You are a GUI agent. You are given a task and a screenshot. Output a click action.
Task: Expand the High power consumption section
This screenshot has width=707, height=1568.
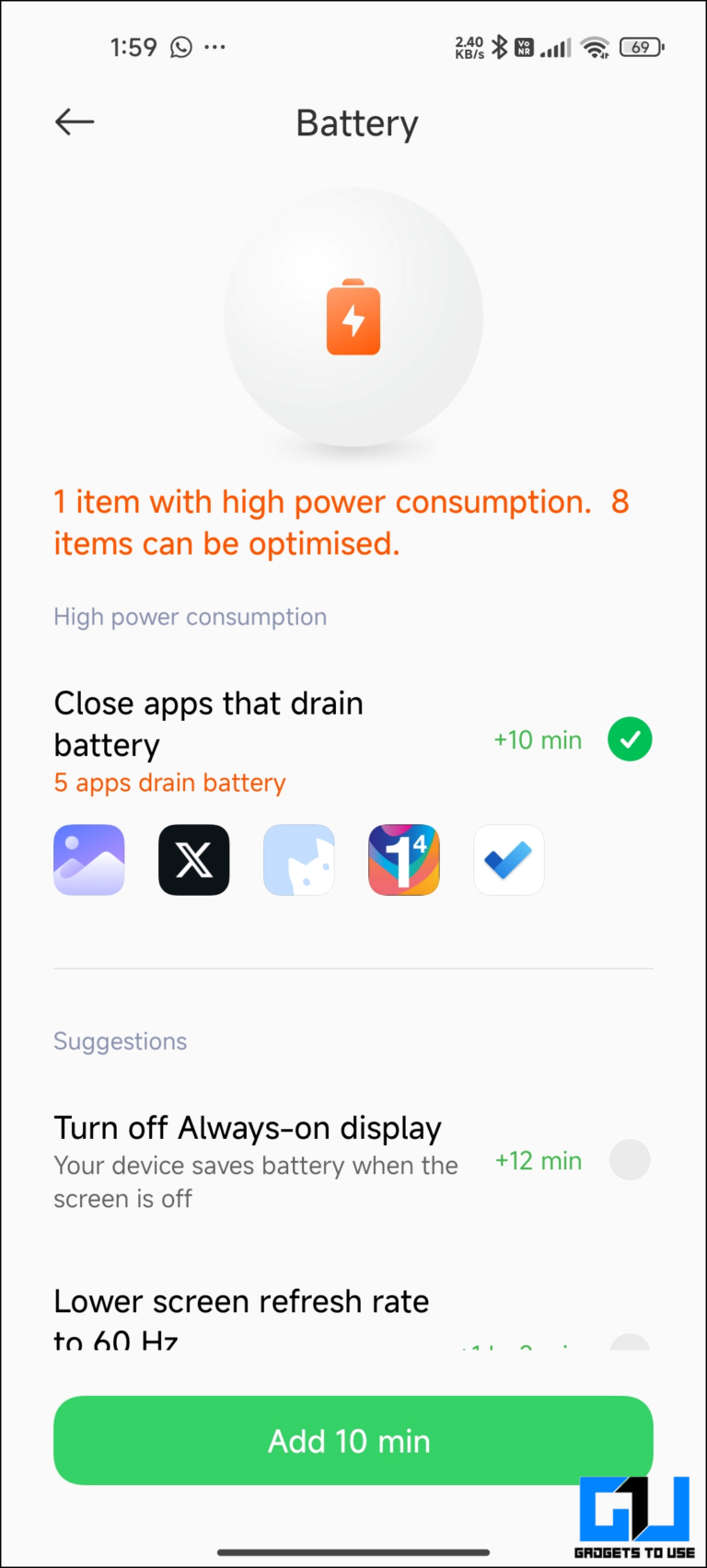point(190,616)
